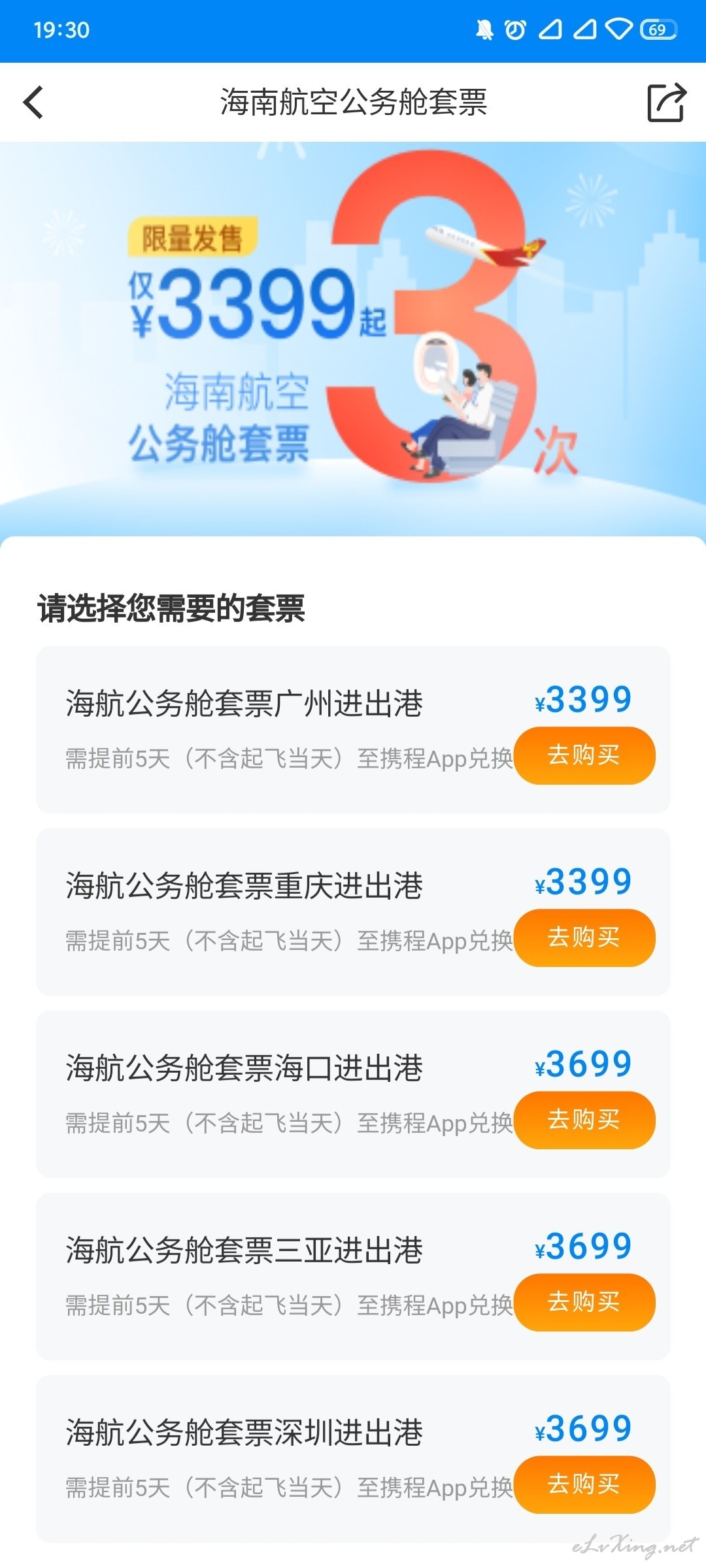Buy the 重庆进出港 package via 去购买

584,938
